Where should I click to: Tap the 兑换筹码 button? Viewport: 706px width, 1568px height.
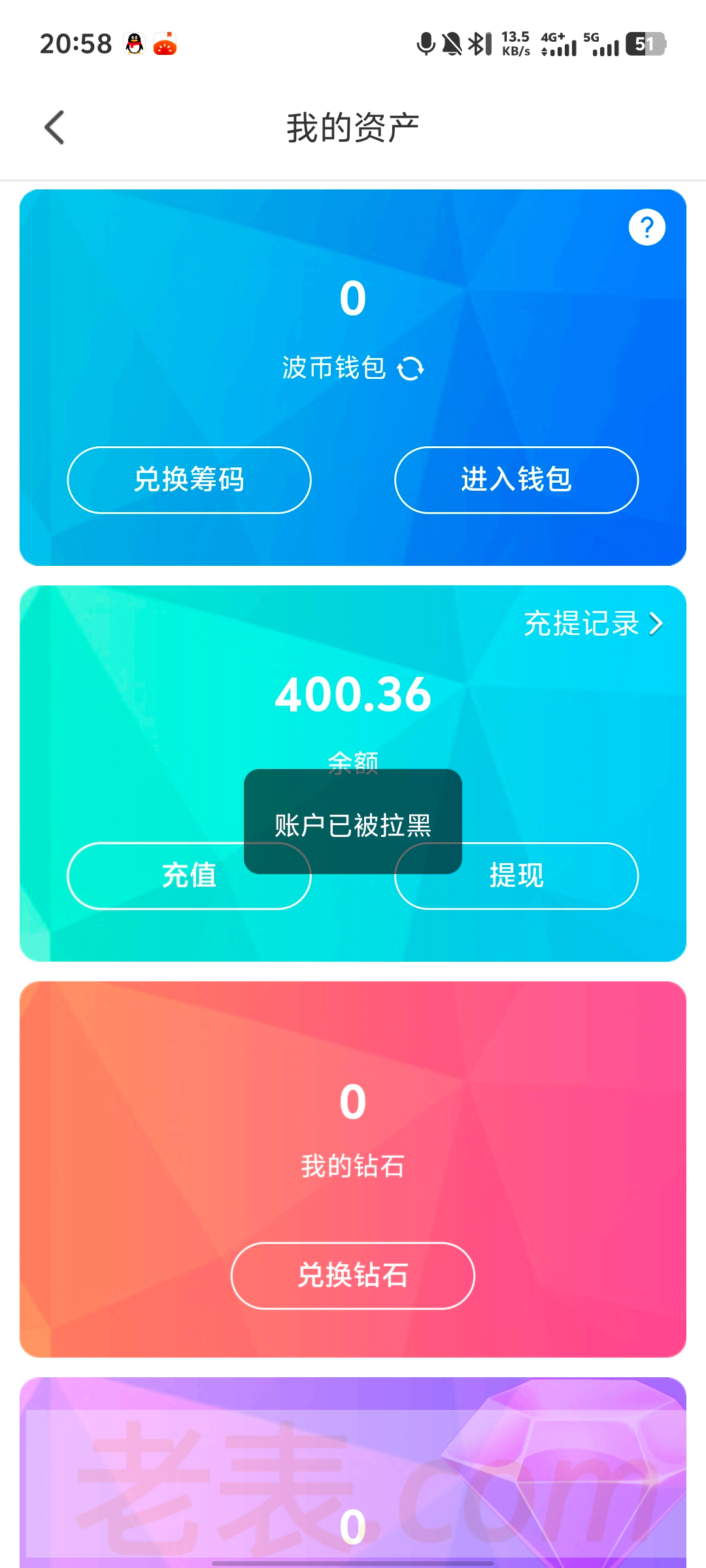coord(189,480)
